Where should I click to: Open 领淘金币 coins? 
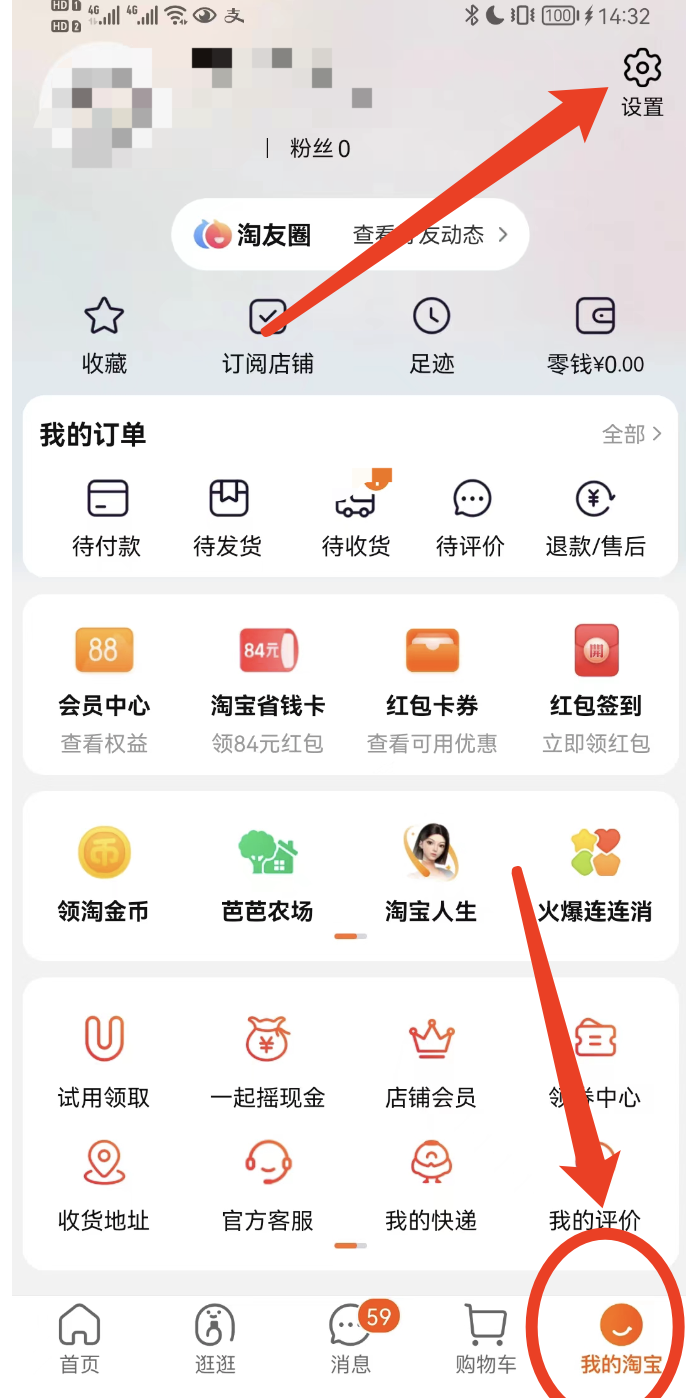tap(104, 872)
